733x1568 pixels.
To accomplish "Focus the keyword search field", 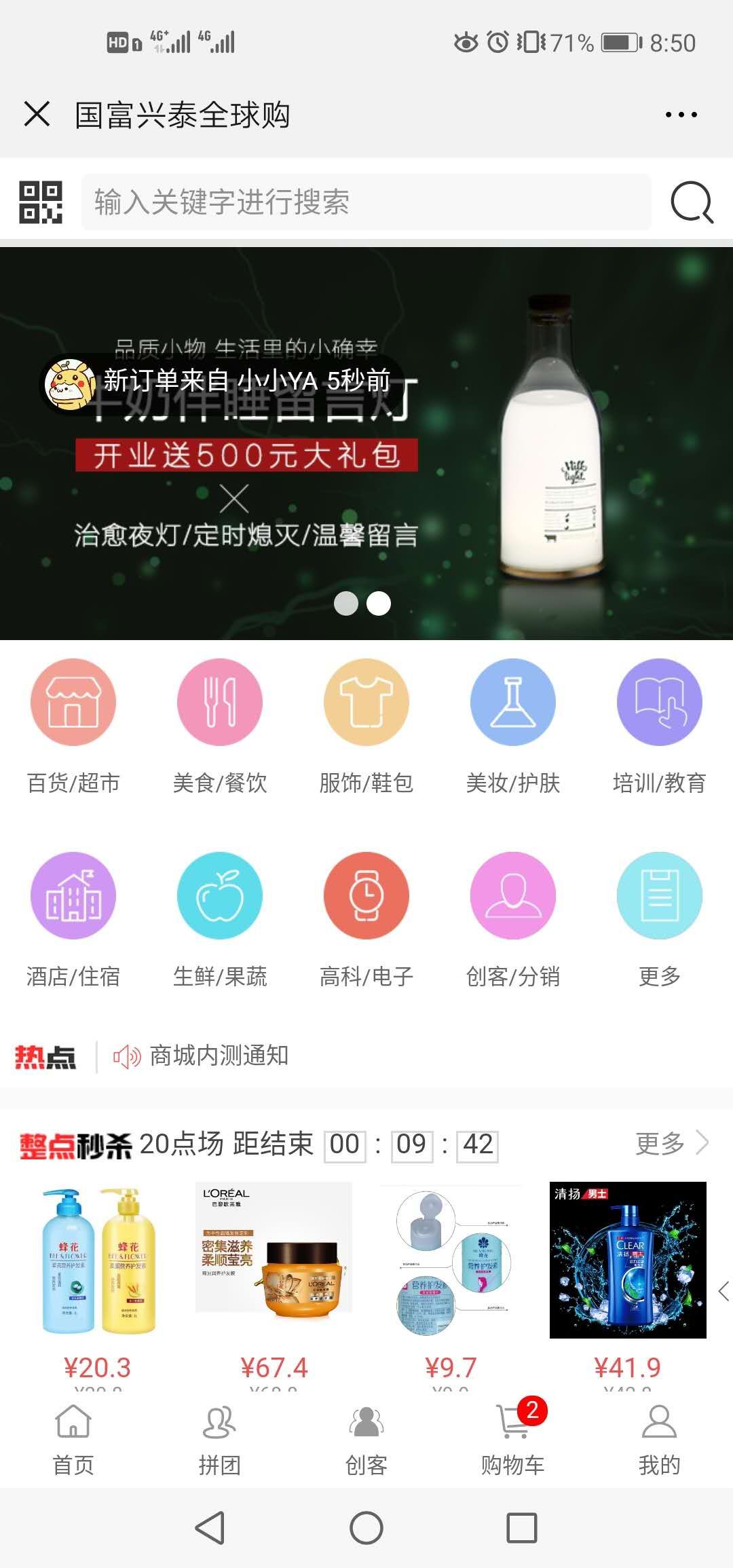I will click(366, 202).
